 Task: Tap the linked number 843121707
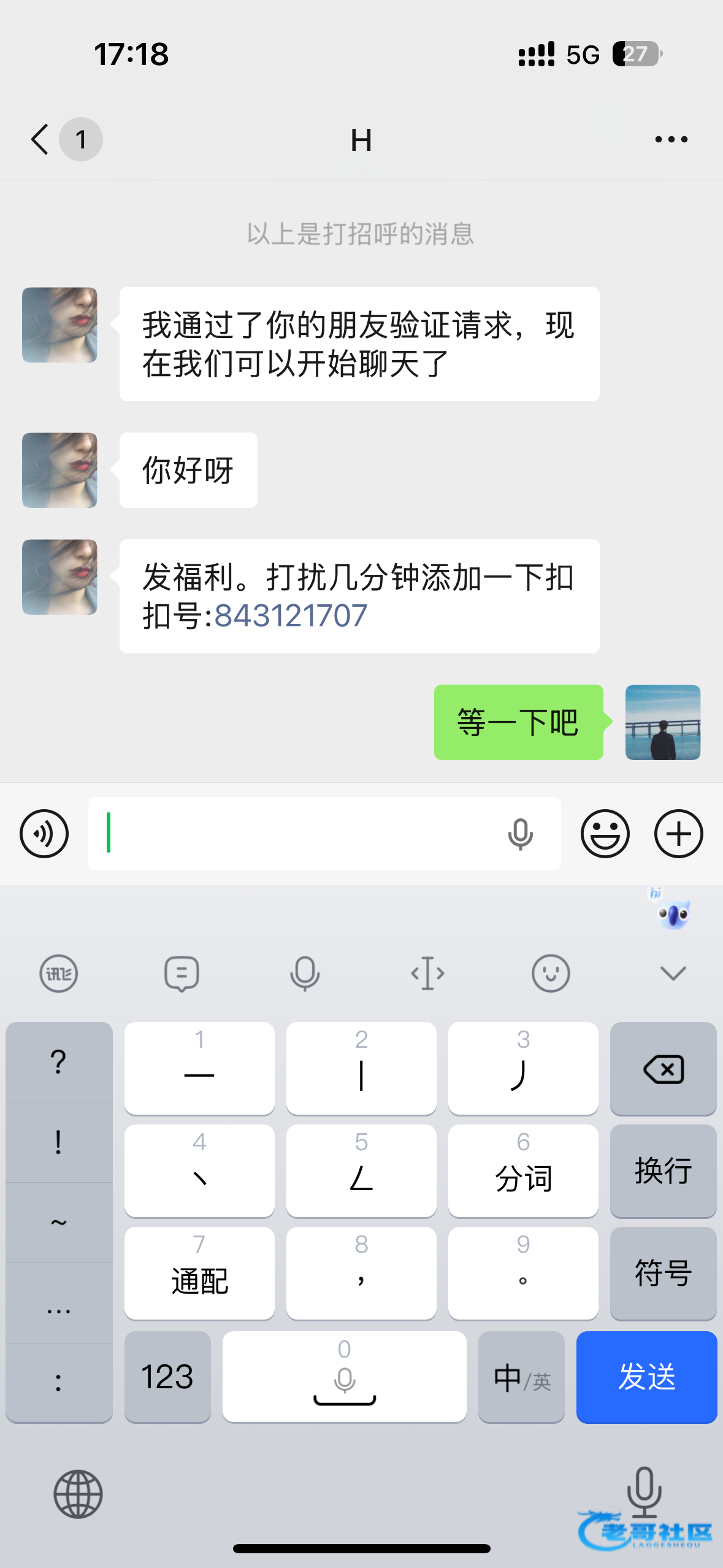tap(291, 616)
